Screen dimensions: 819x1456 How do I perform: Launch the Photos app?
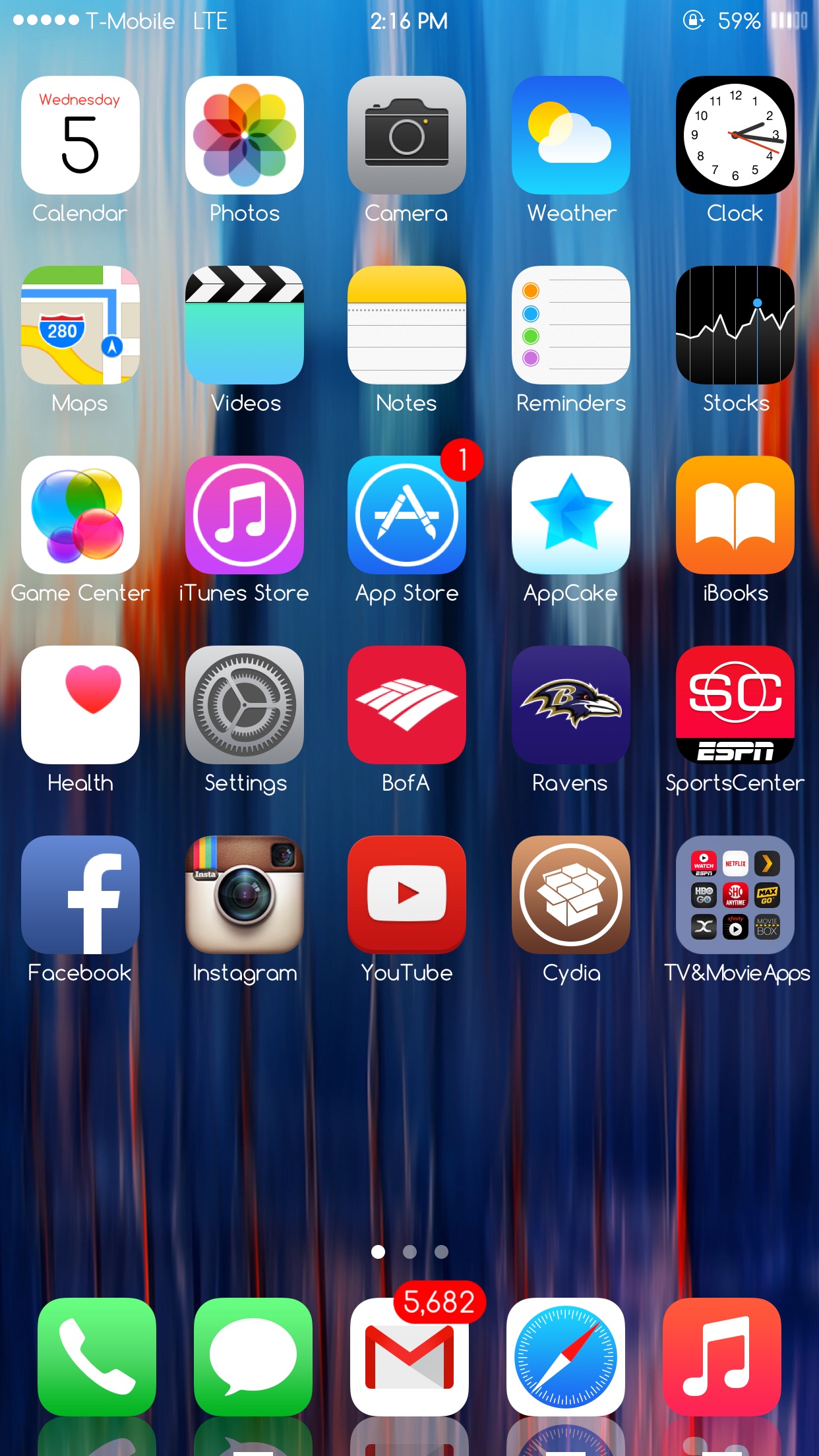tap(245, 136)
